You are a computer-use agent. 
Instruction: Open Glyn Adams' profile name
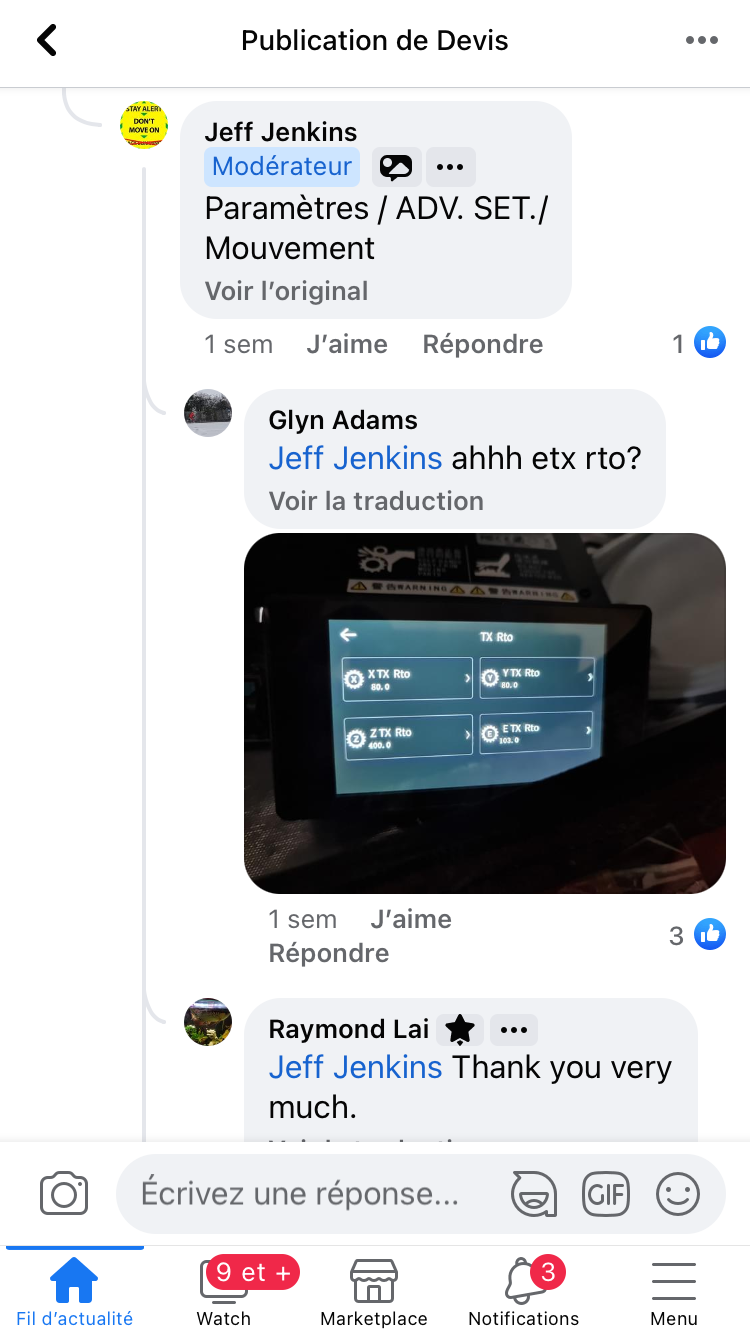(343, 420)
